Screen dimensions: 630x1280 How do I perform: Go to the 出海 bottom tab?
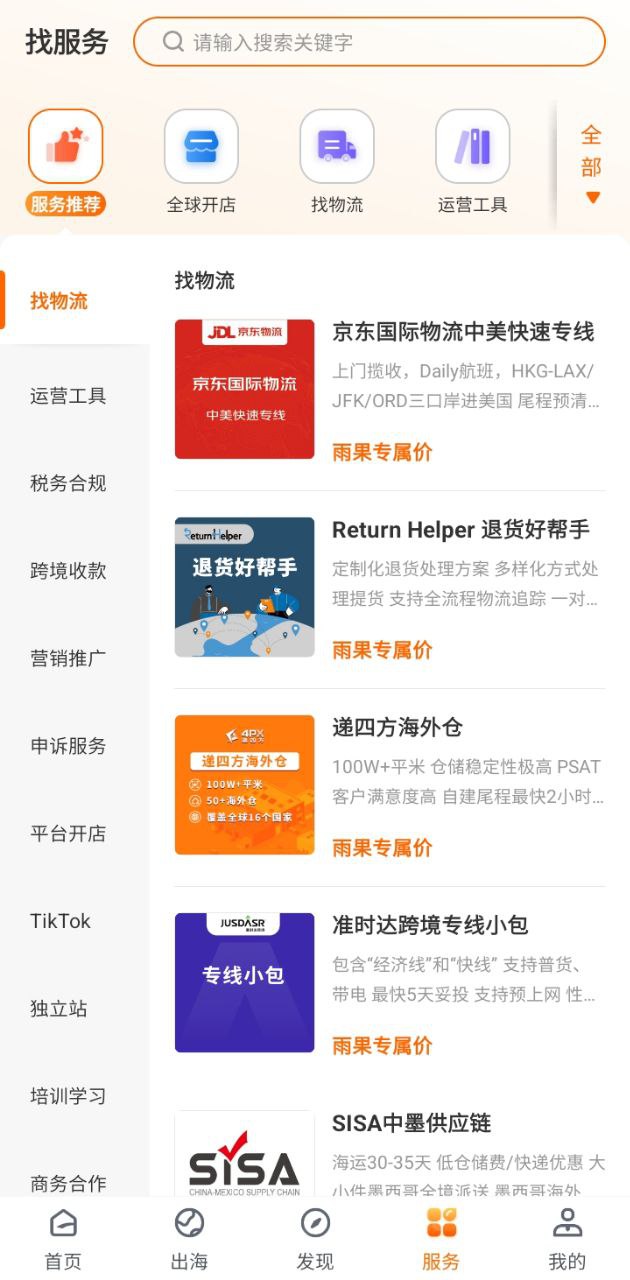point(189,1239)
